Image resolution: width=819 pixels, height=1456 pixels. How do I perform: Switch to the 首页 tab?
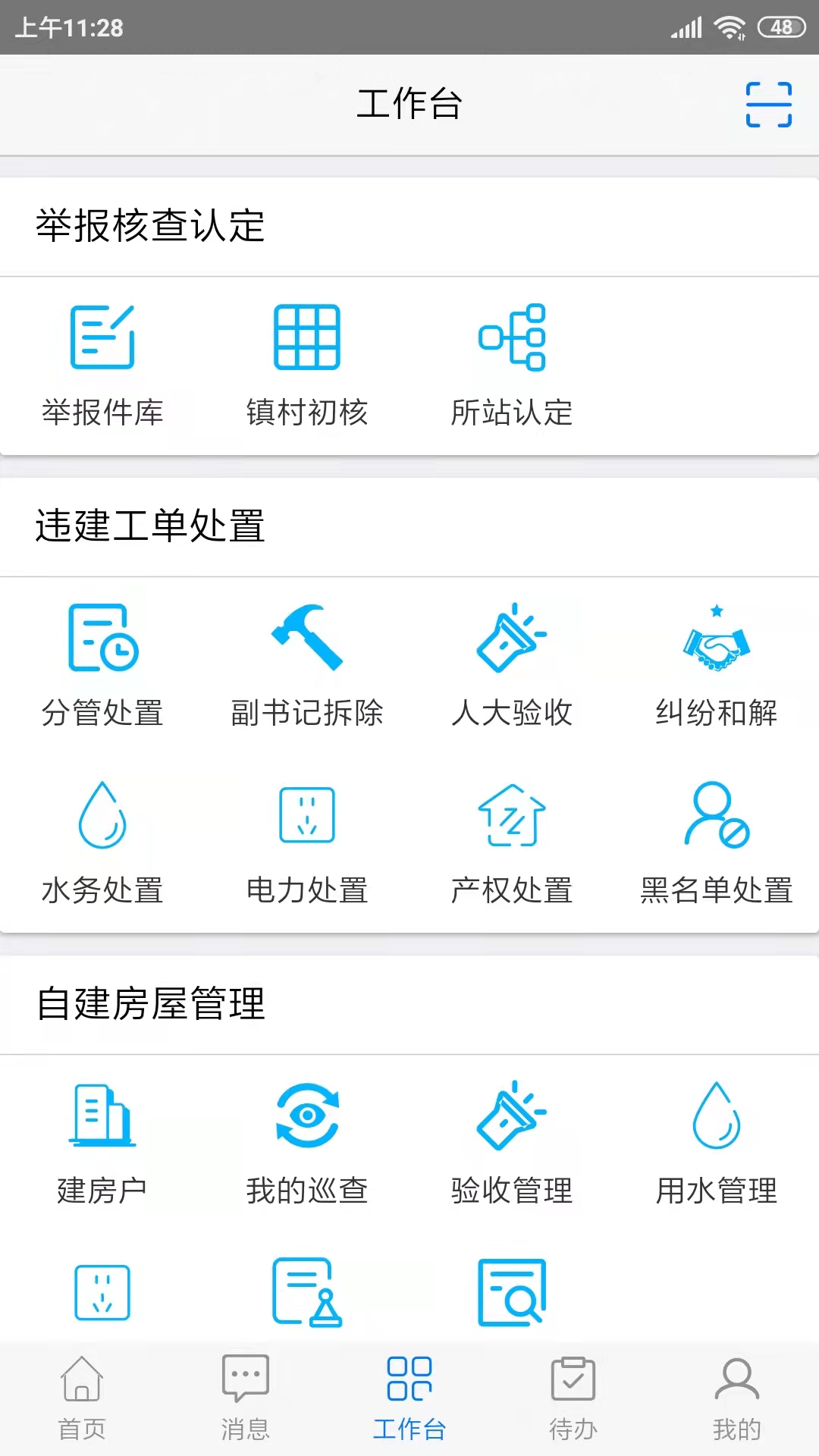[82, 1398]
